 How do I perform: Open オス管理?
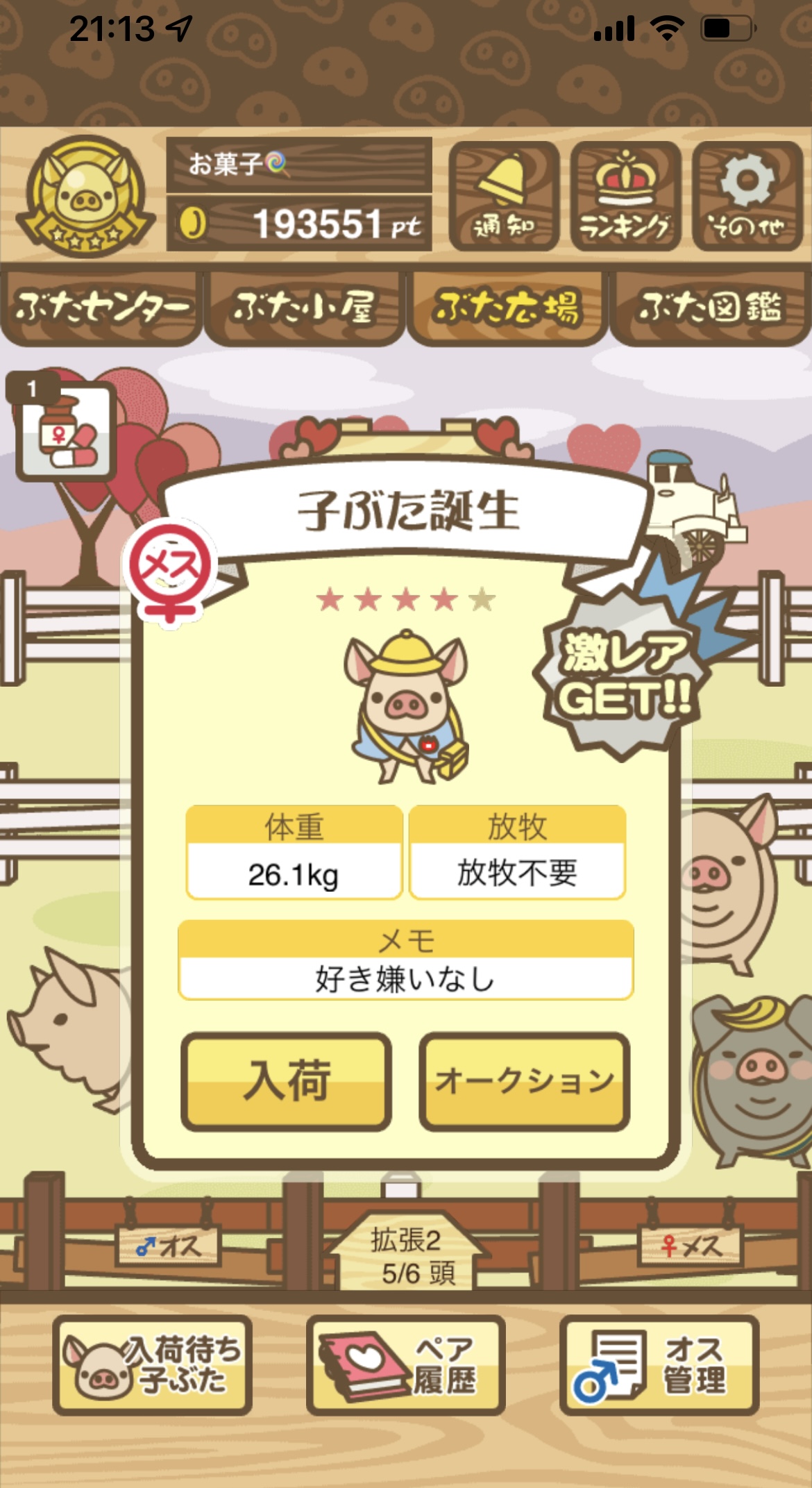[x=659, y=1365]
